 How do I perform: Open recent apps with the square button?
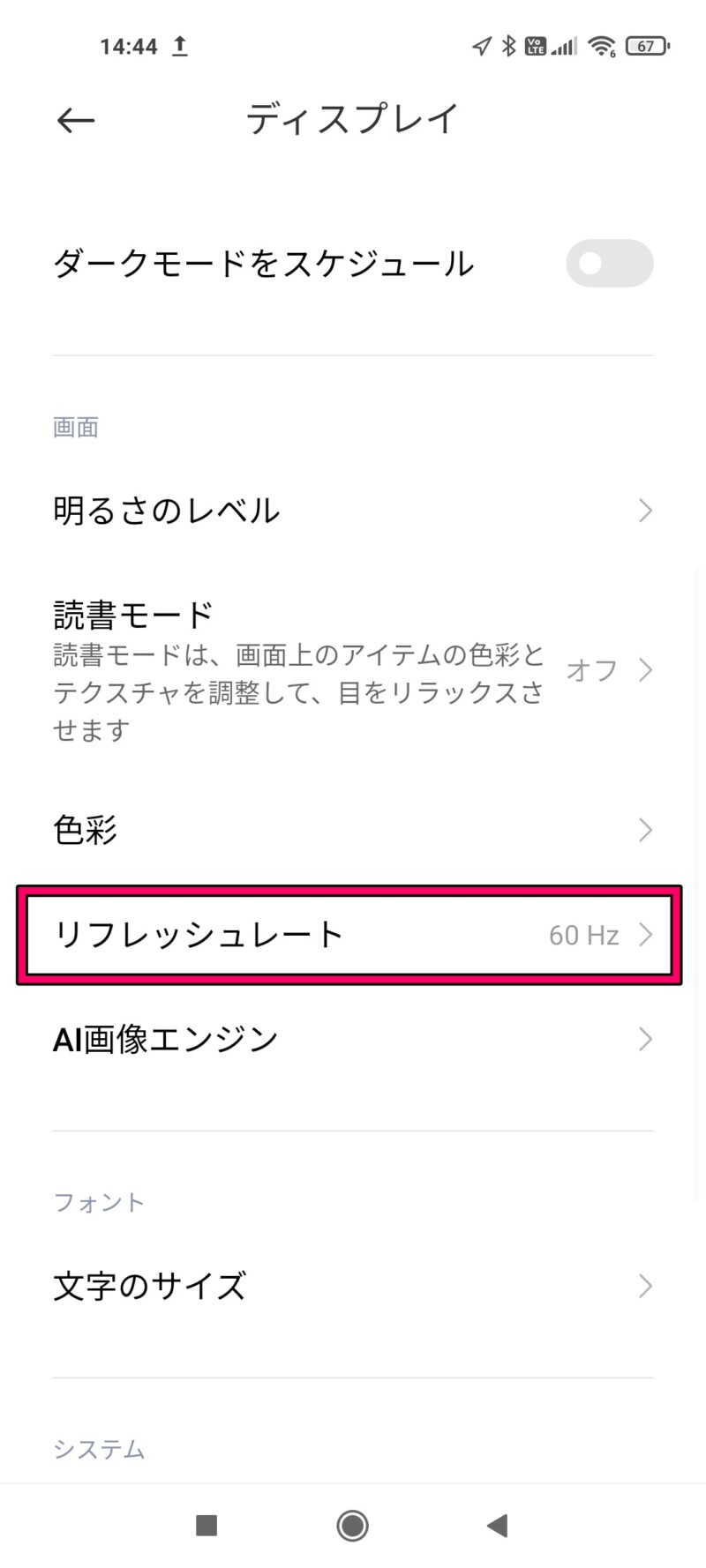click(x=207, y=1526)
